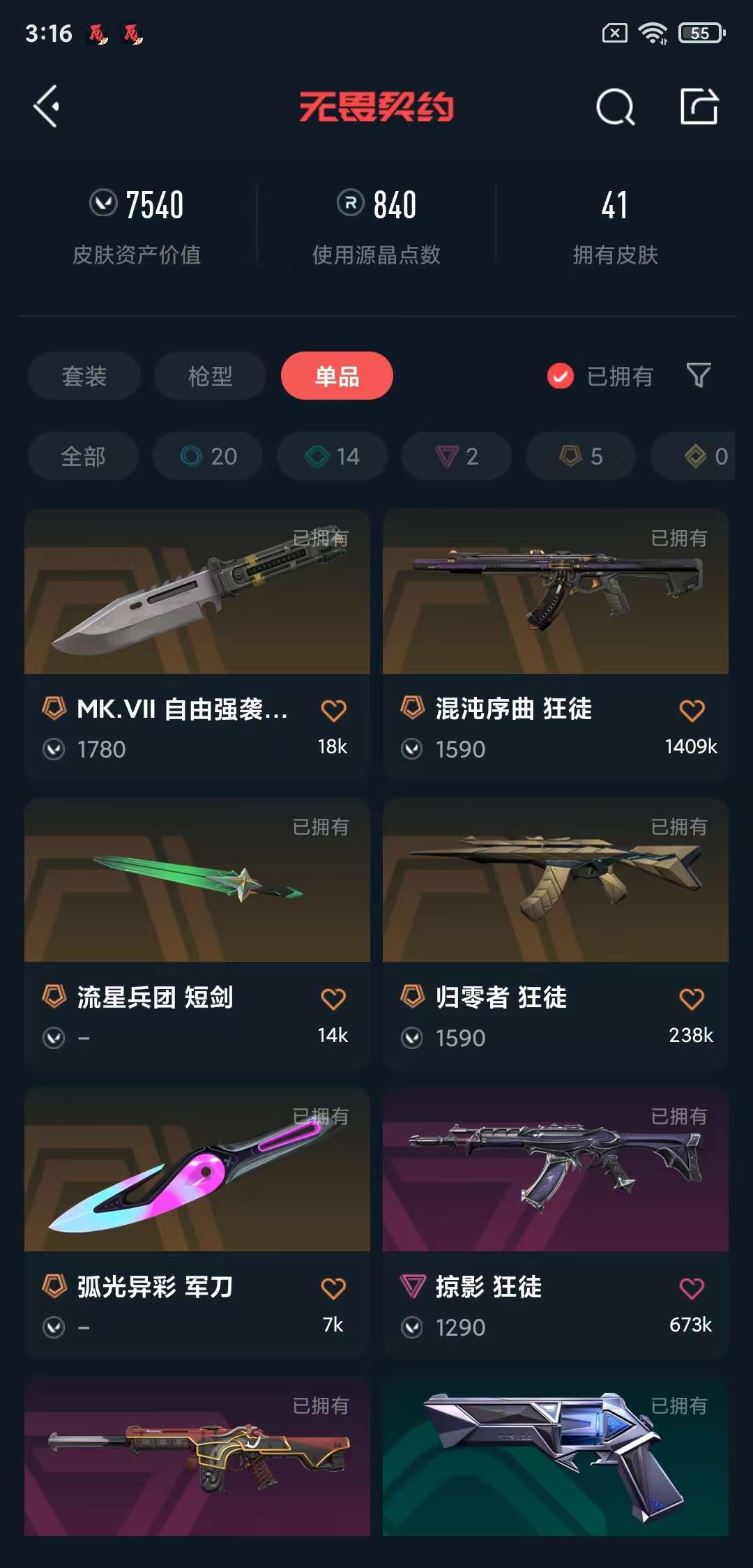
Task: Share this skin collection page
Action: (x=699, y=107)
